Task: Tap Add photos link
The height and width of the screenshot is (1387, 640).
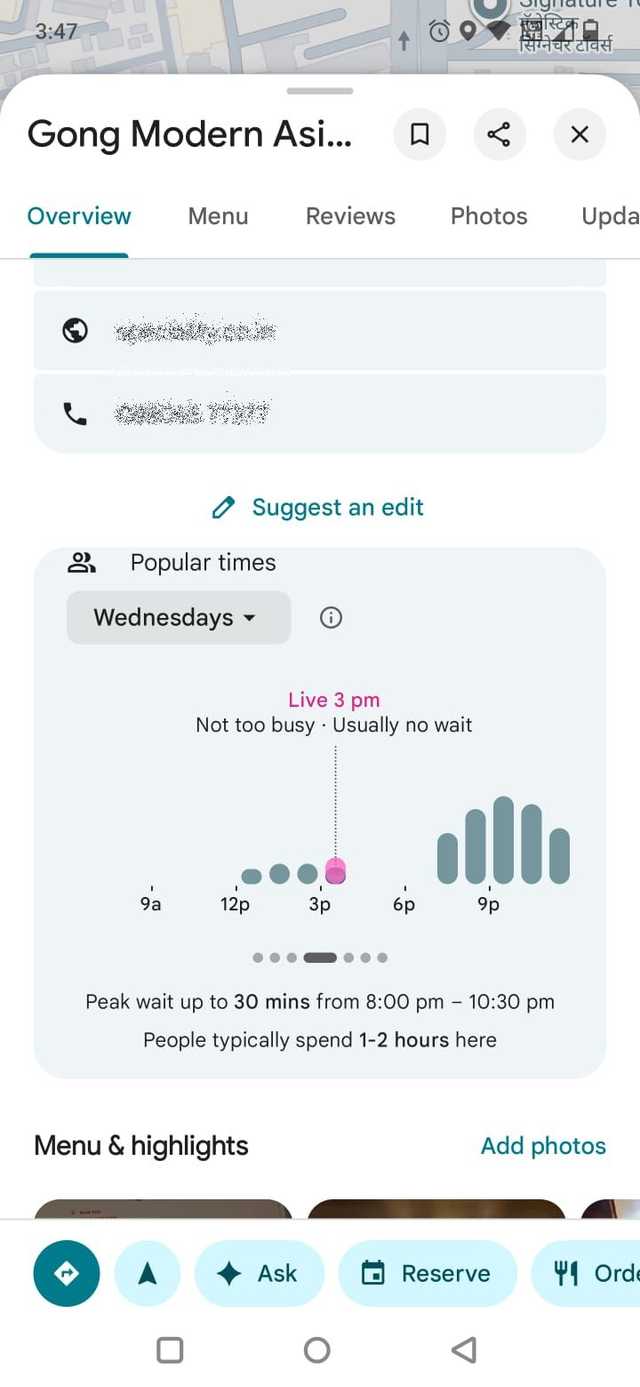Action: (543, 1146)
